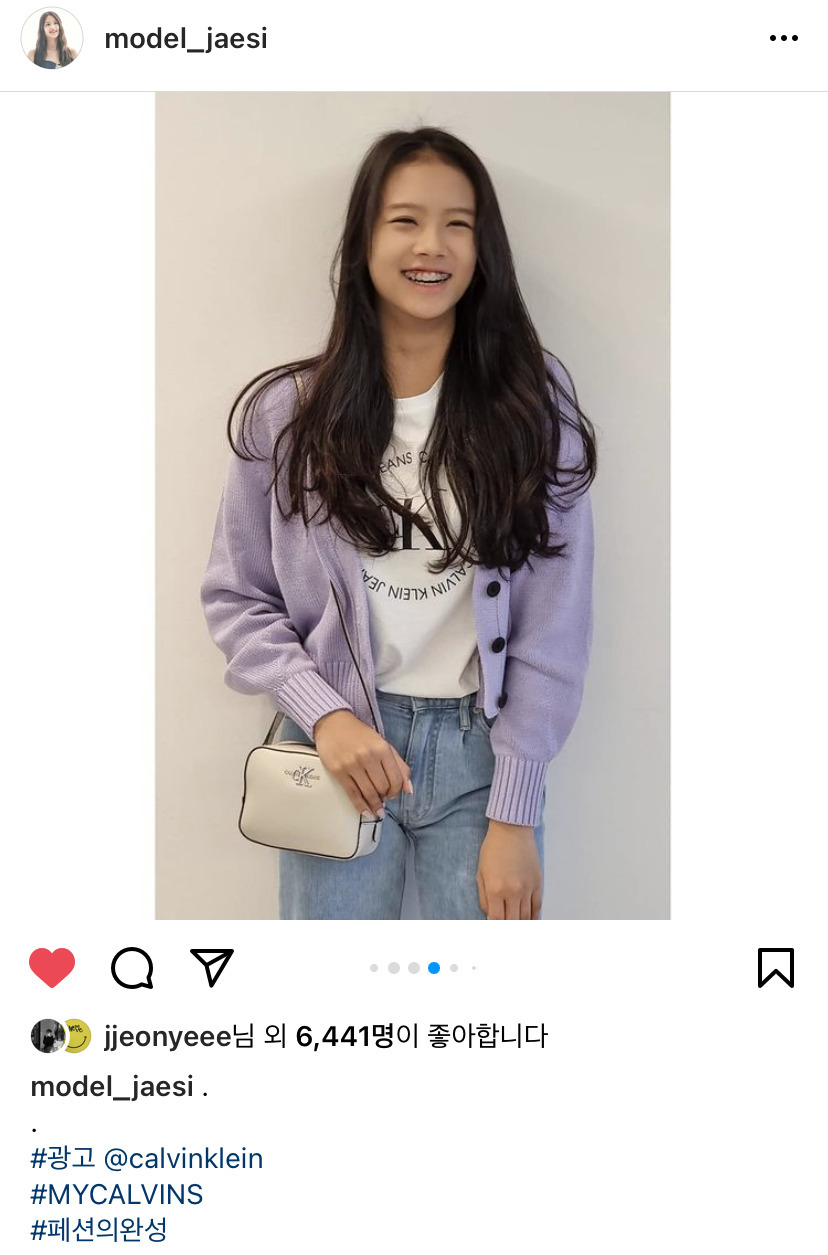View the list of 6,441 likes
Screen dimensions: 828x1255
(345, 1036)
